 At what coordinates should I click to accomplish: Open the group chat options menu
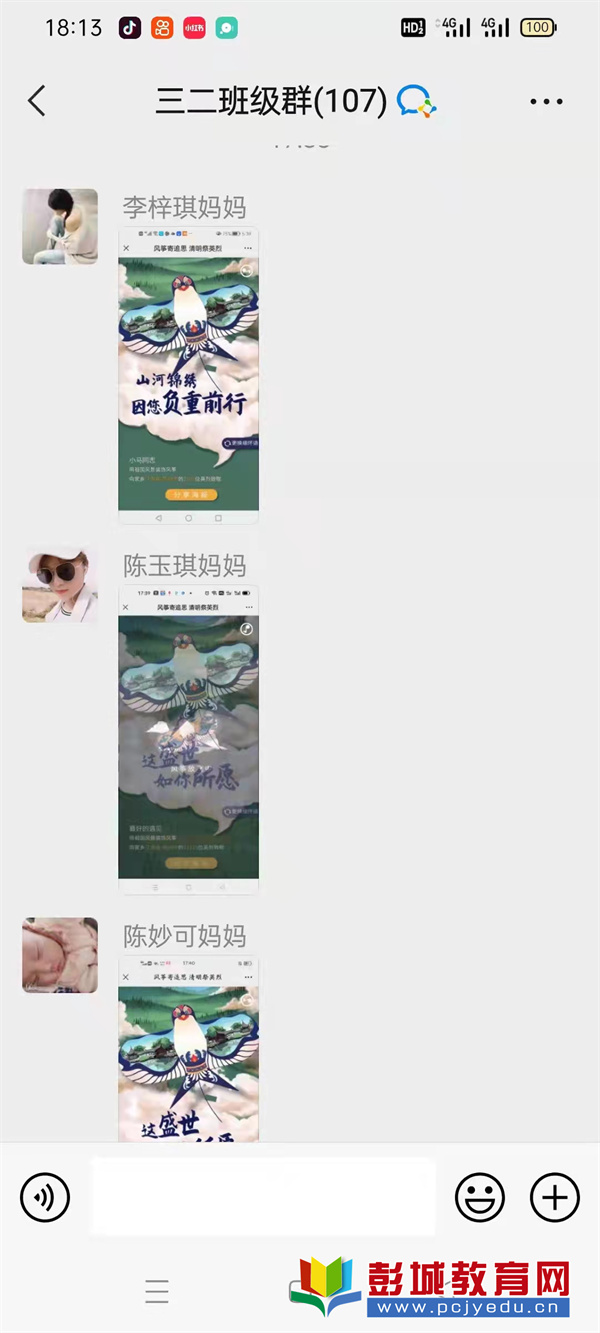[x=546, y=101]
